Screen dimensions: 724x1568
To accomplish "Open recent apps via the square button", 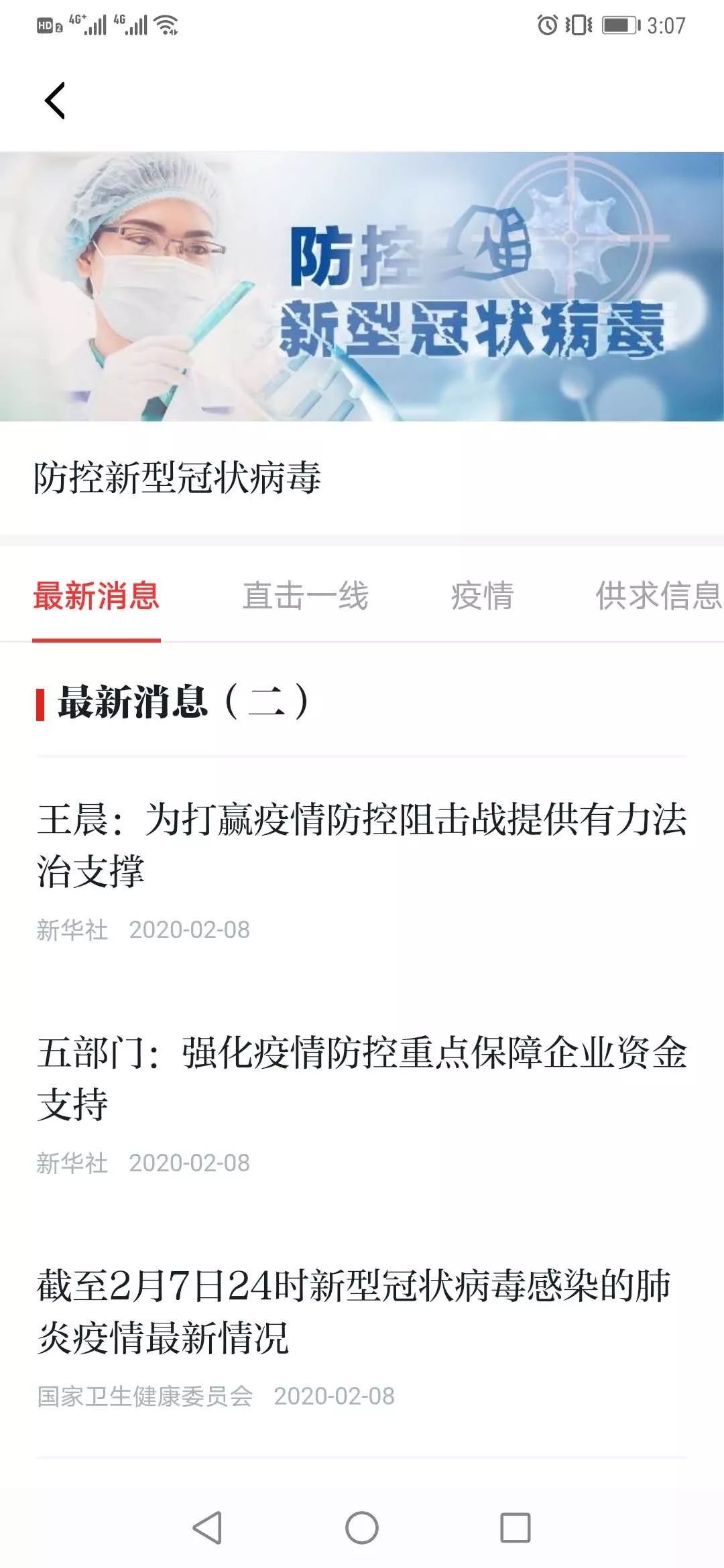I will 516,1528.
